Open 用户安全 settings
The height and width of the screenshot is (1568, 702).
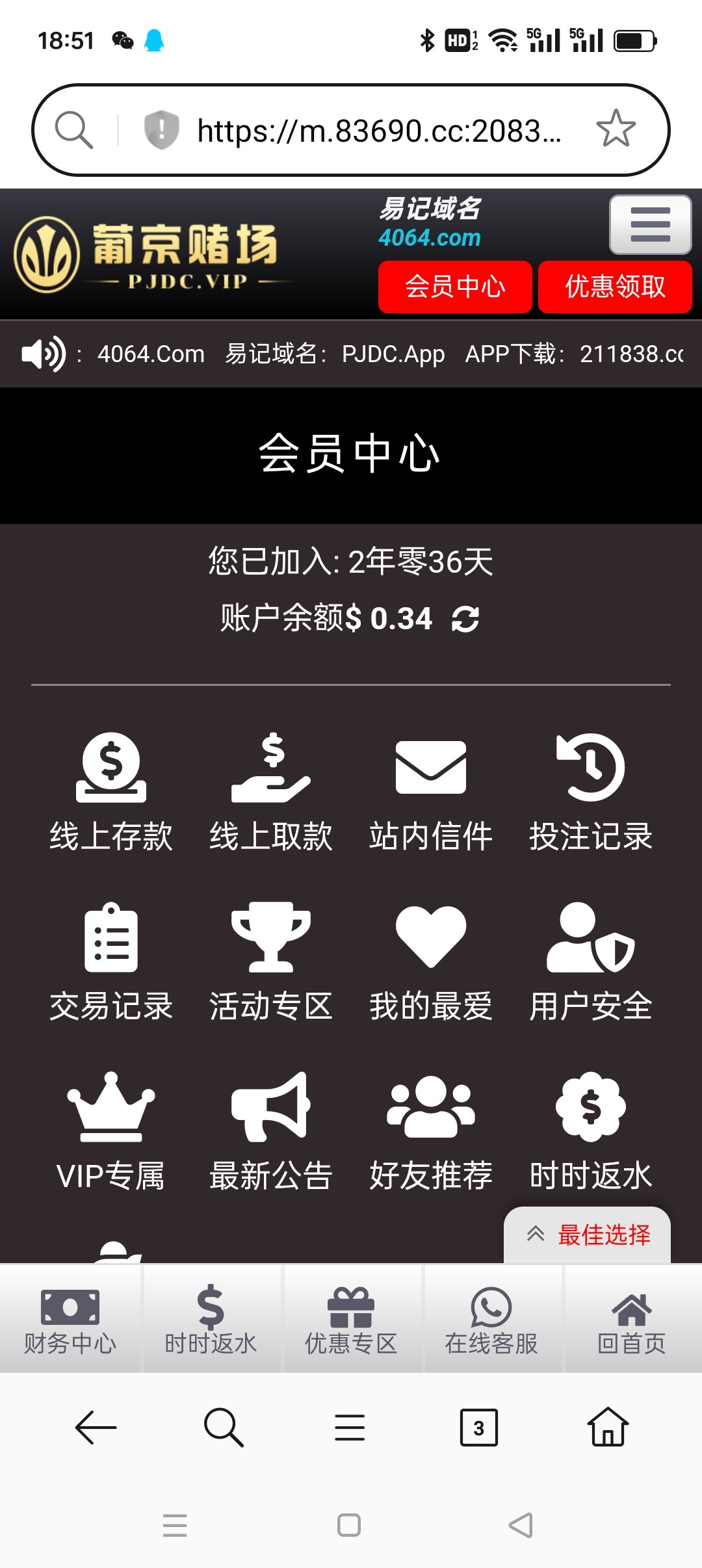[591, 962]
